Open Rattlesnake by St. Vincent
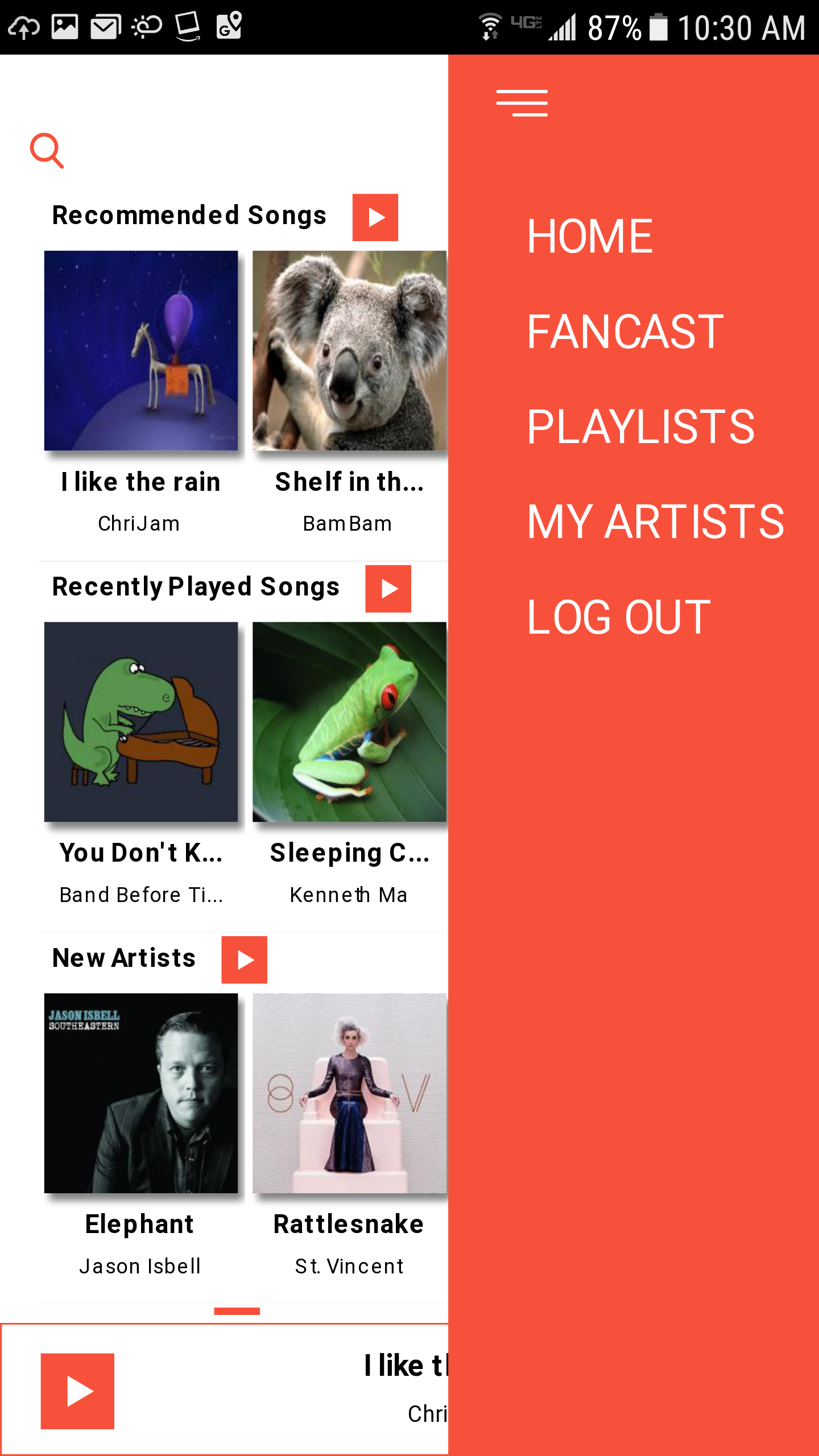The width and height of the screenshot is (819, 1456). 349,1093
